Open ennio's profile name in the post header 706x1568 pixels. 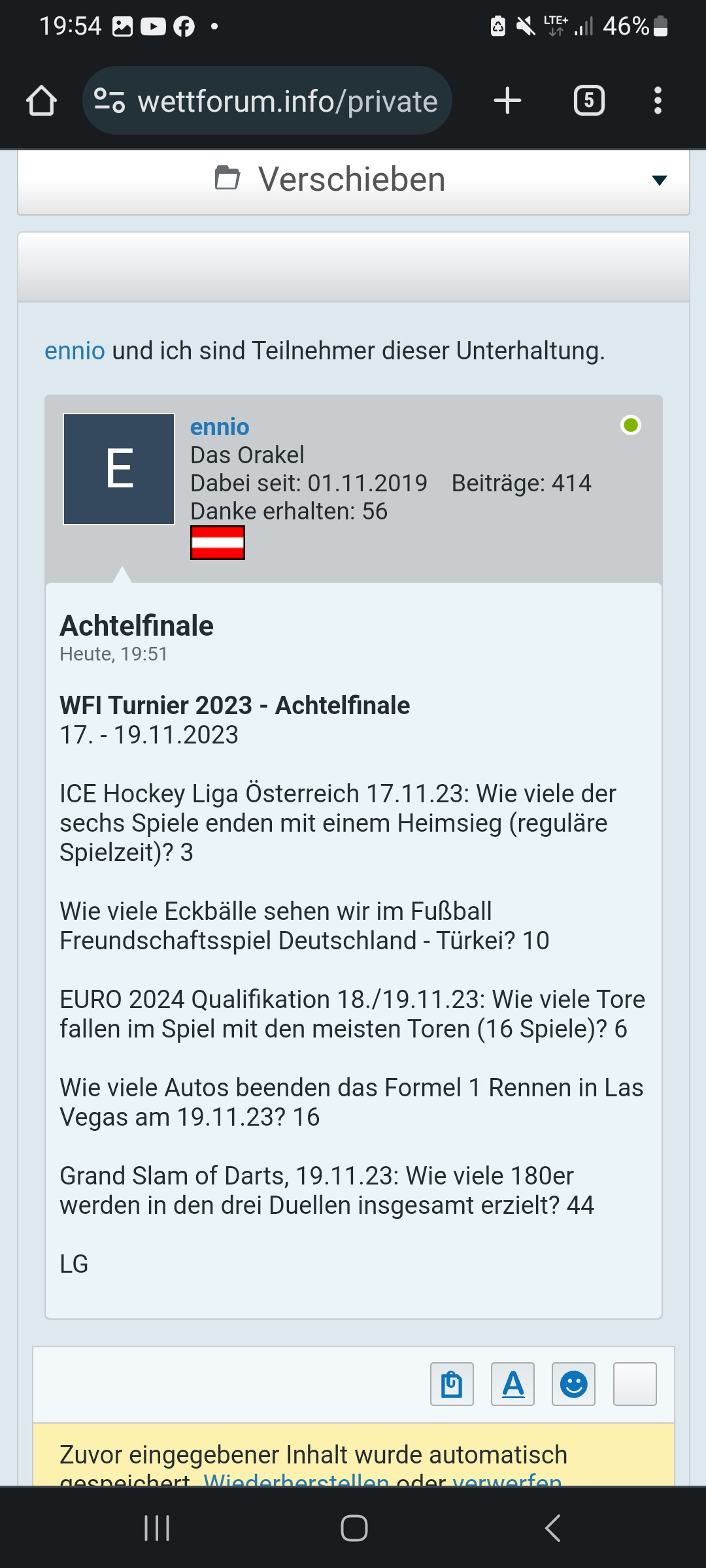coord(220,427)
